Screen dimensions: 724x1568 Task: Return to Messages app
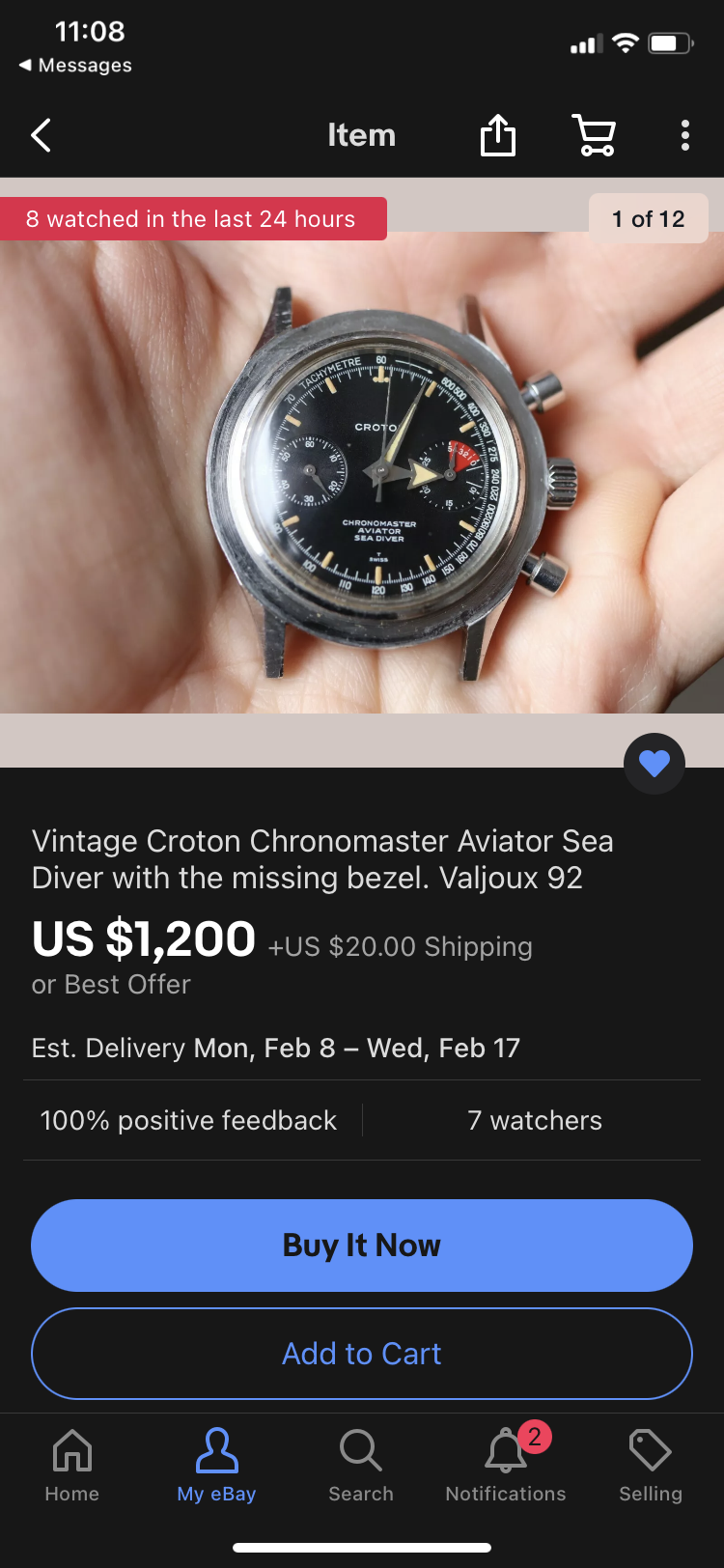coord(75,65)
